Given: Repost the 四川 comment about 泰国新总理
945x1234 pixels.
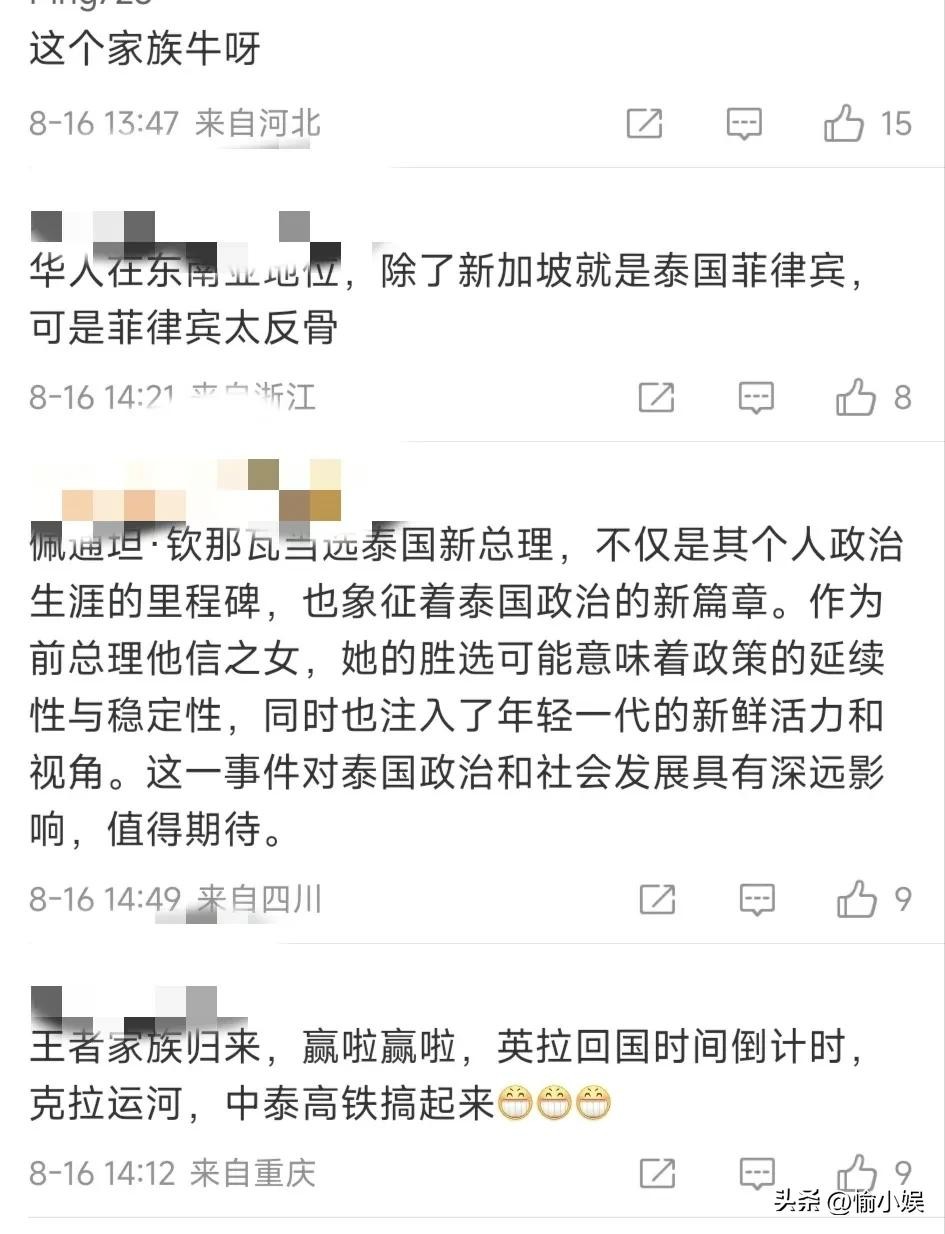Looking at the screenshot, I should (x=657, y=899).
